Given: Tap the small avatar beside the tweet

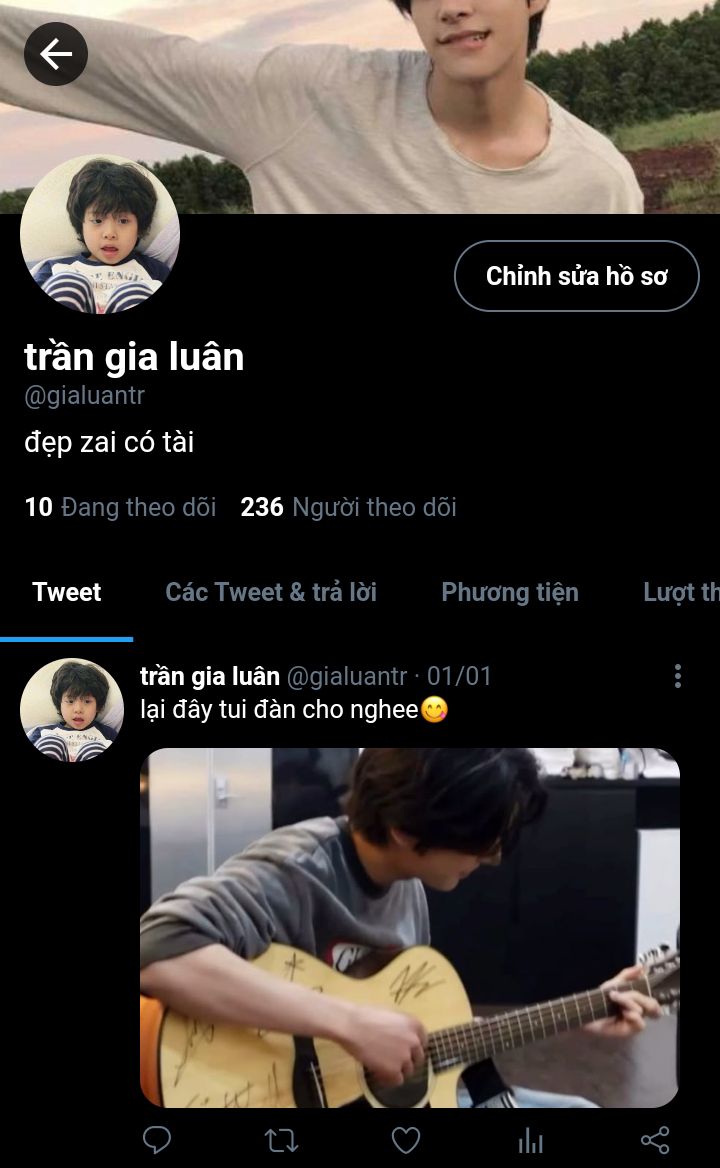Looking at the screenshot, I should 72,710.
